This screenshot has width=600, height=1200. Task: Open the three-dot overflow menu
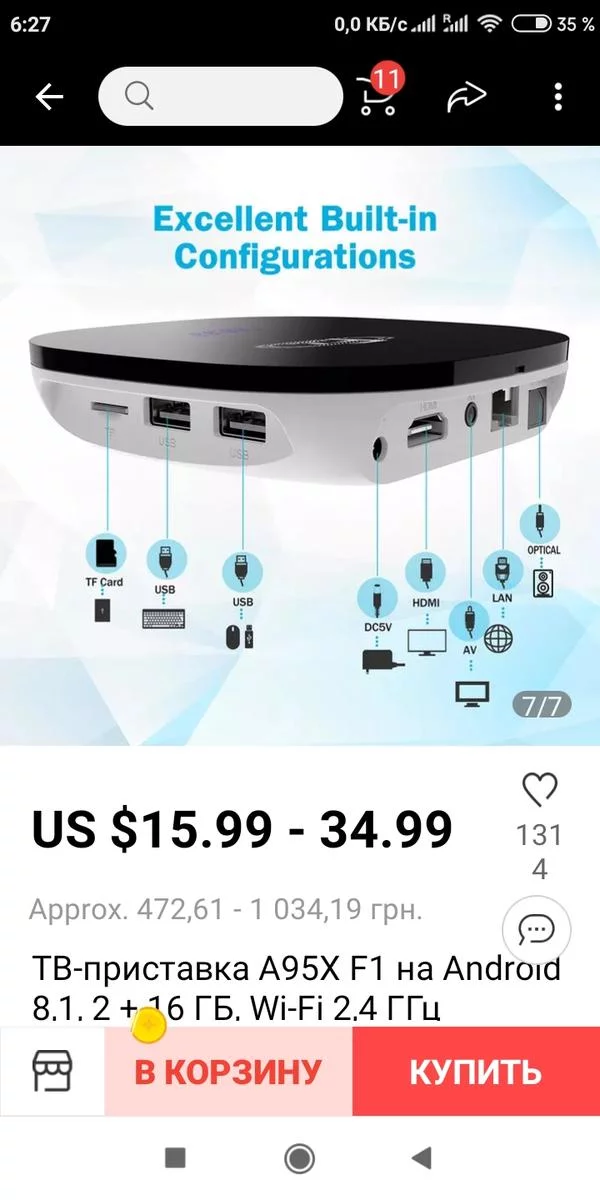(x=558, y=96)
